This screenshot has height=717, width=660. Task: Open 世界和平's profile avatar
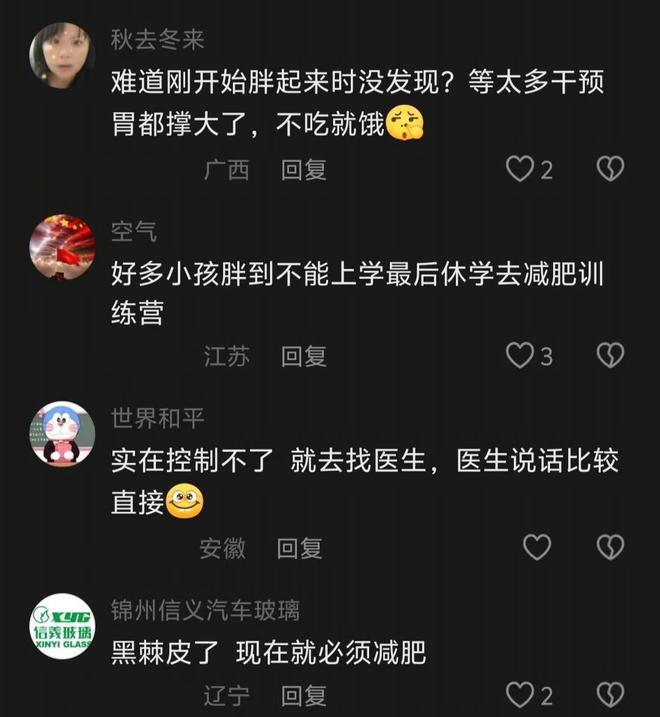tap(62, 433)
